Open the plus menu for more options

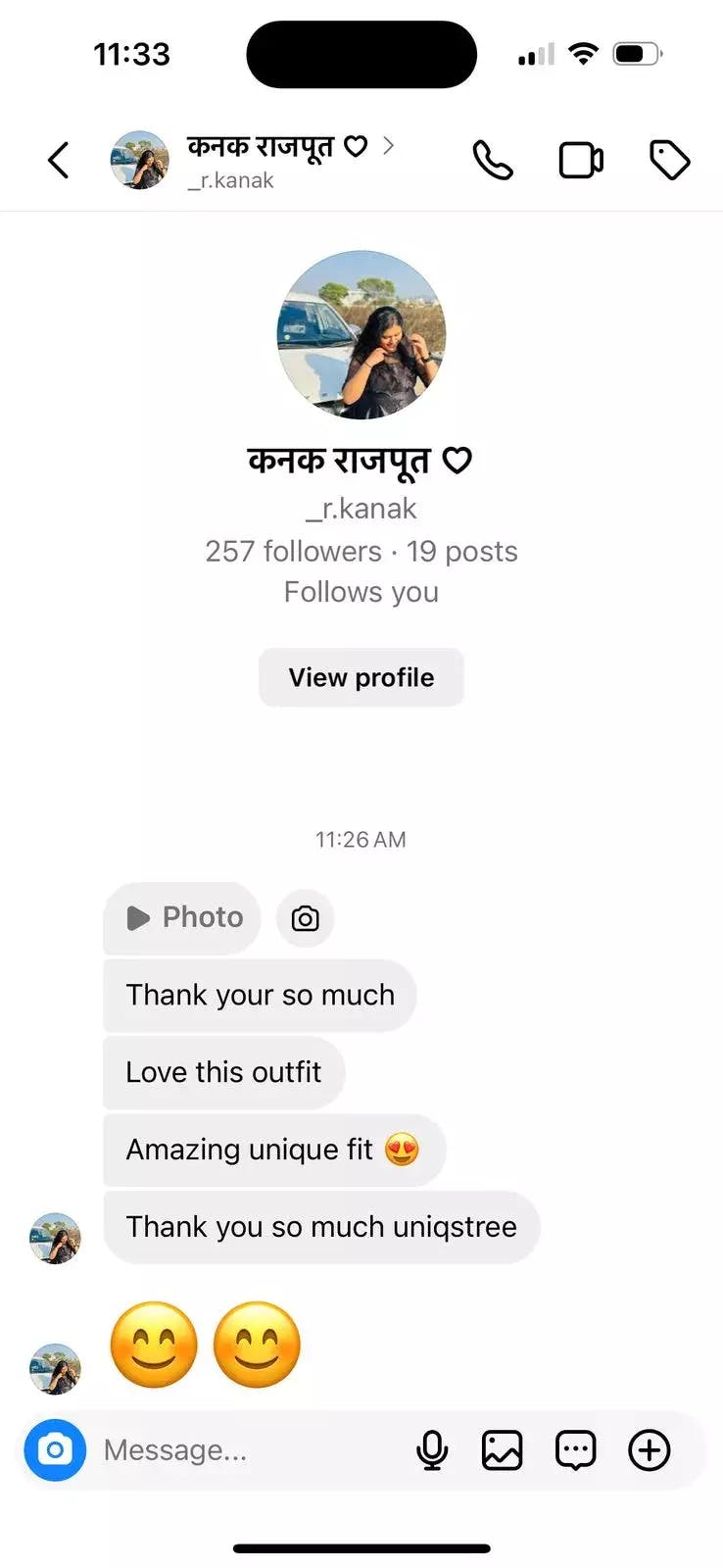point(649,1450)
